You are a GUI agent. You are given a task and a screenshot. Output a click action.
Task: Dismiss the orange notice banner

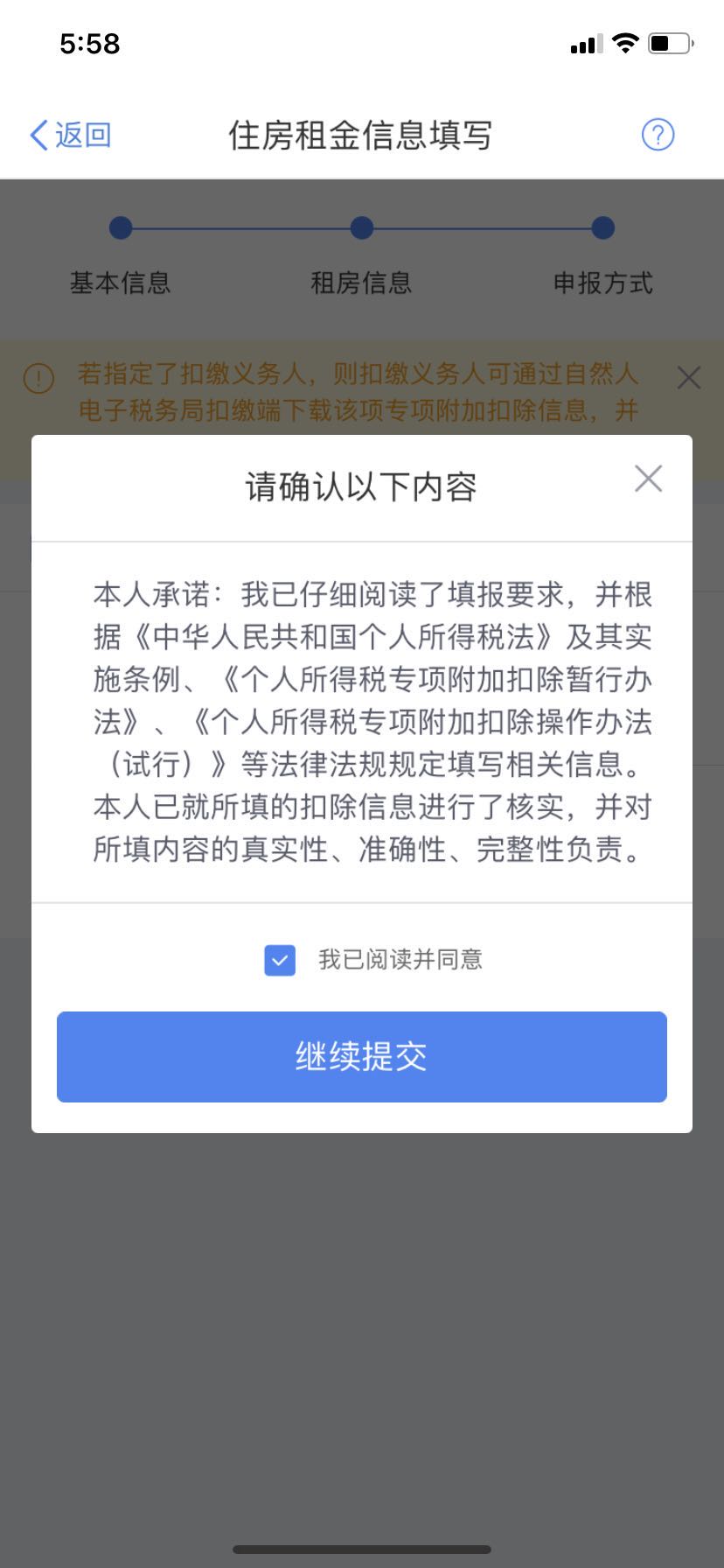689,378
